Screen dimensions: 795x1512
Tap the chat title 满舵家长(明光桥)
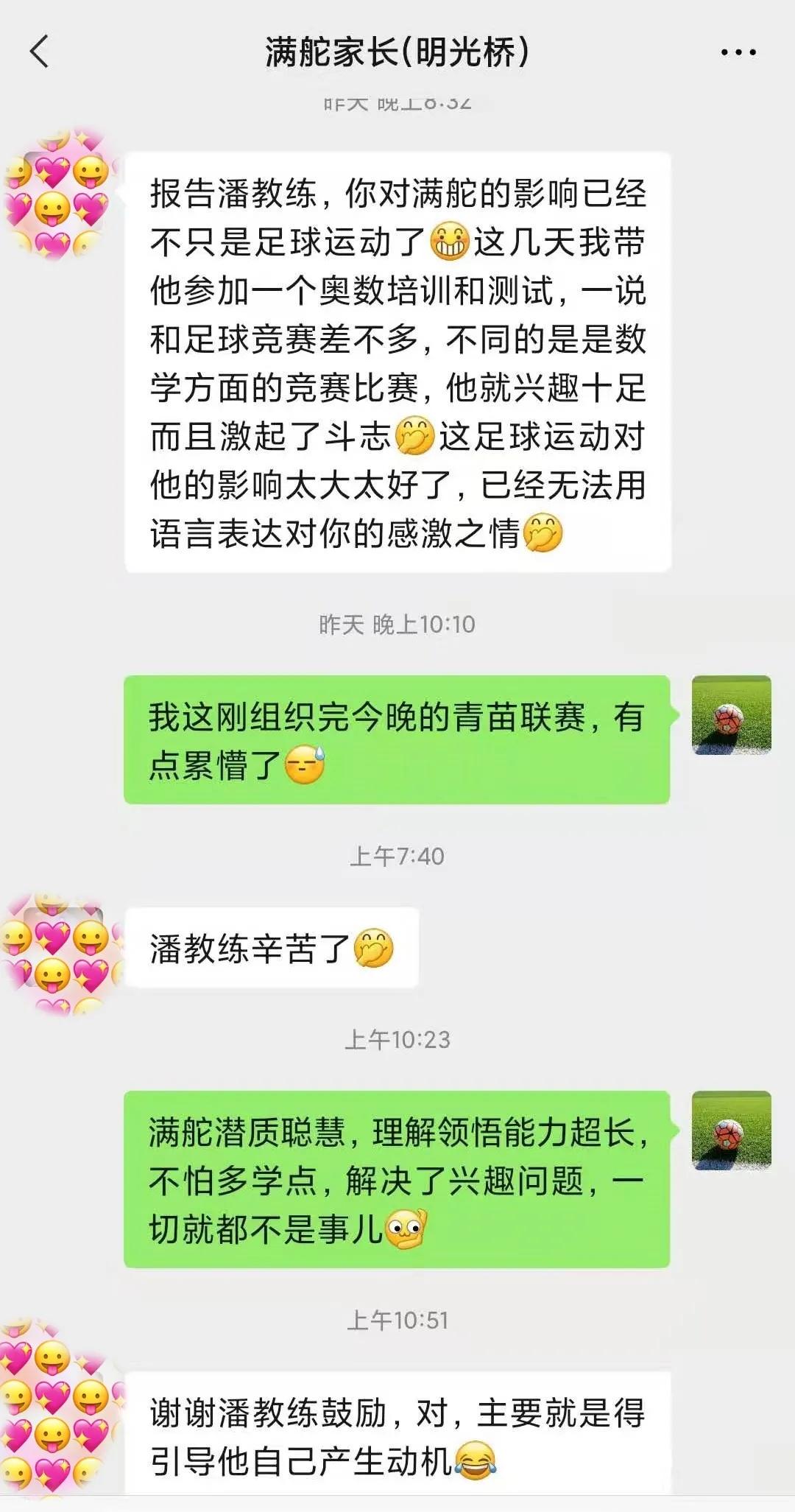(x=397, y=50)
